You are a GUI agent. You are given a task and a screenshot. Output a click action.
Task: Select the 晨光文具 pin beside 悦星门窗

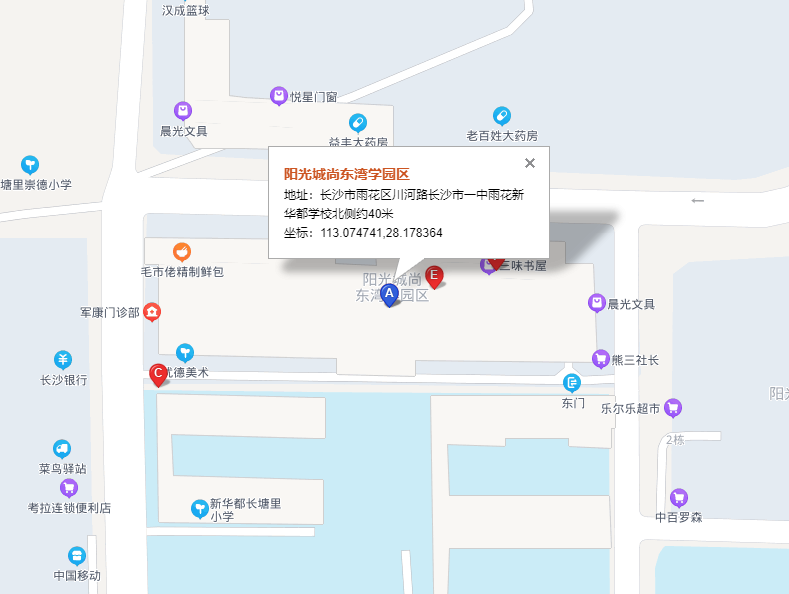183,110
